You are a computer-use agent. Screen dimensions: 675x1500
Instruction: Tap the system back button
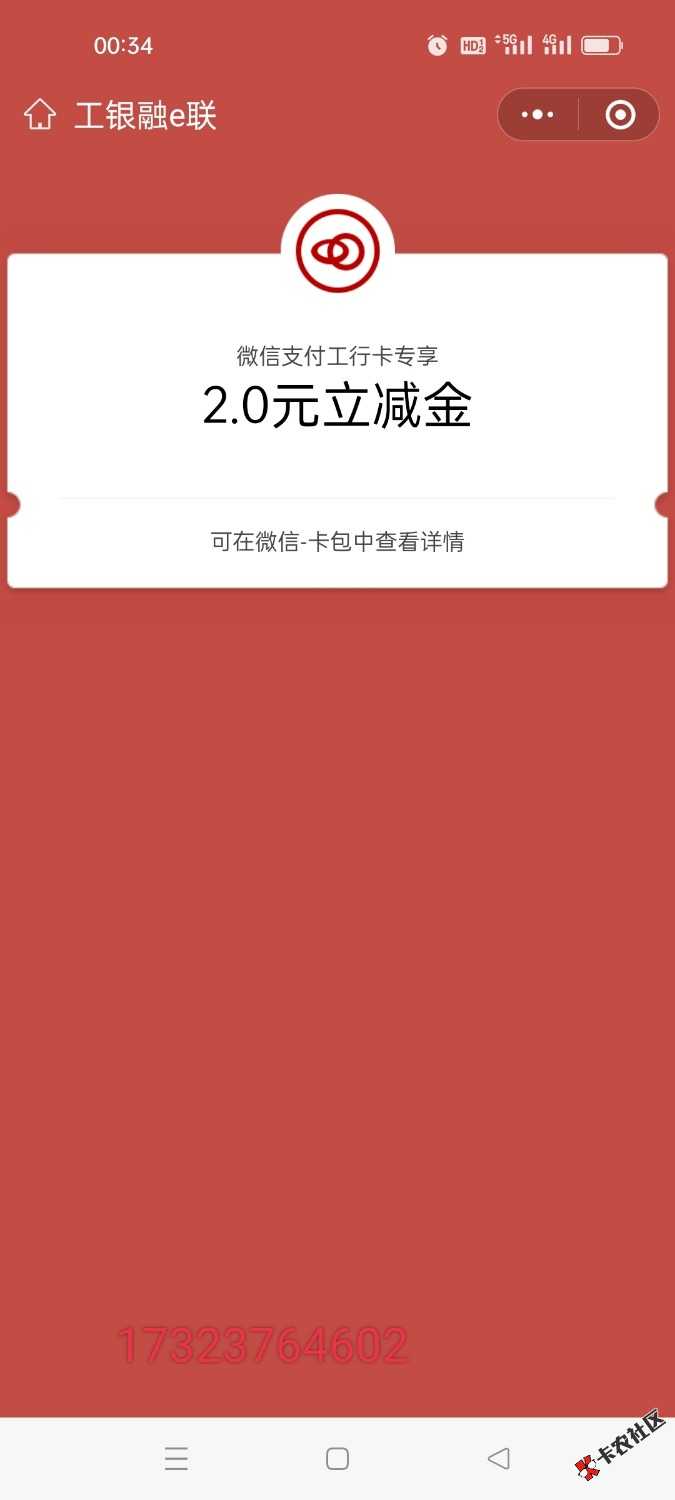pyautogui.click(x=498, y=1458)
